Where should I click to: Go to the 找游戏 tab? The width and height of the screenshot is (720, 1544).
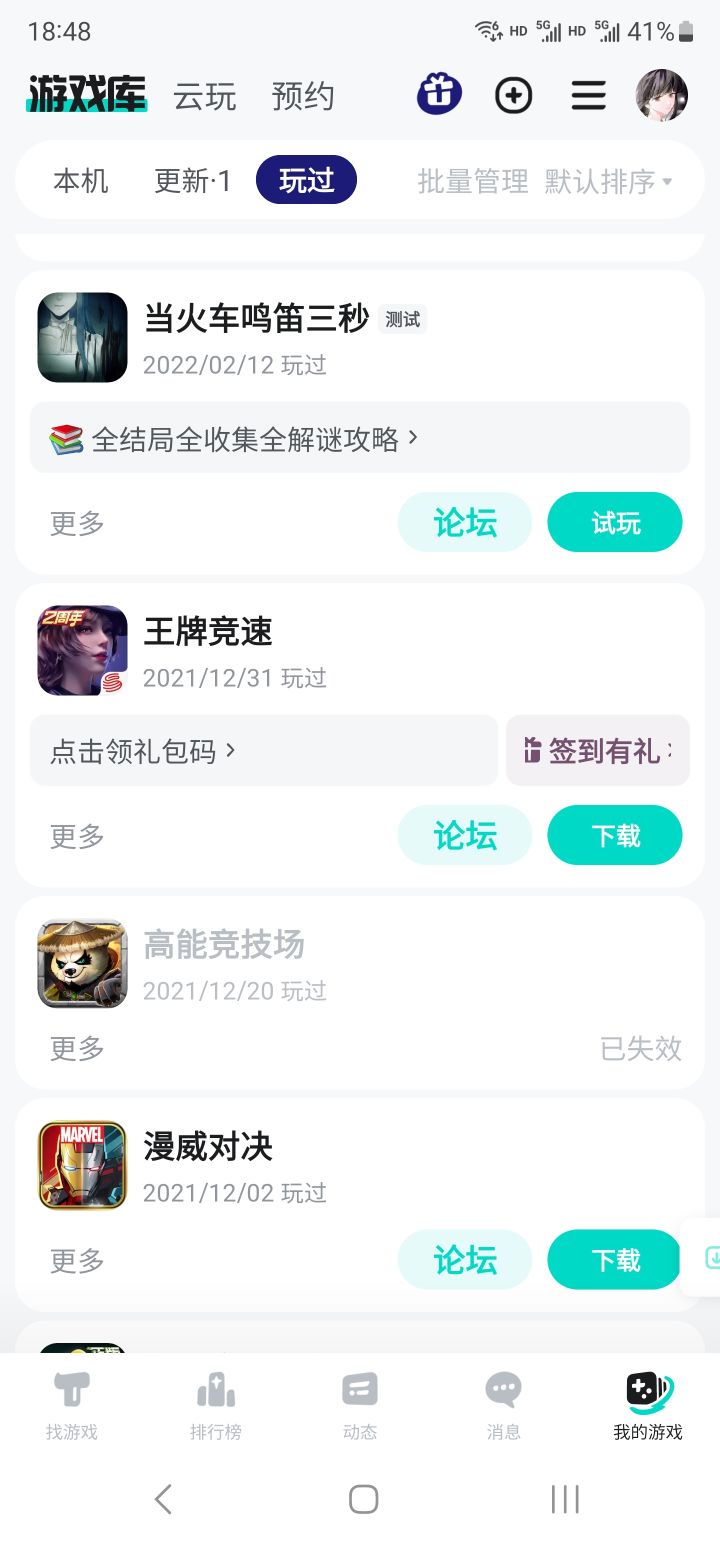(72, 1405)
